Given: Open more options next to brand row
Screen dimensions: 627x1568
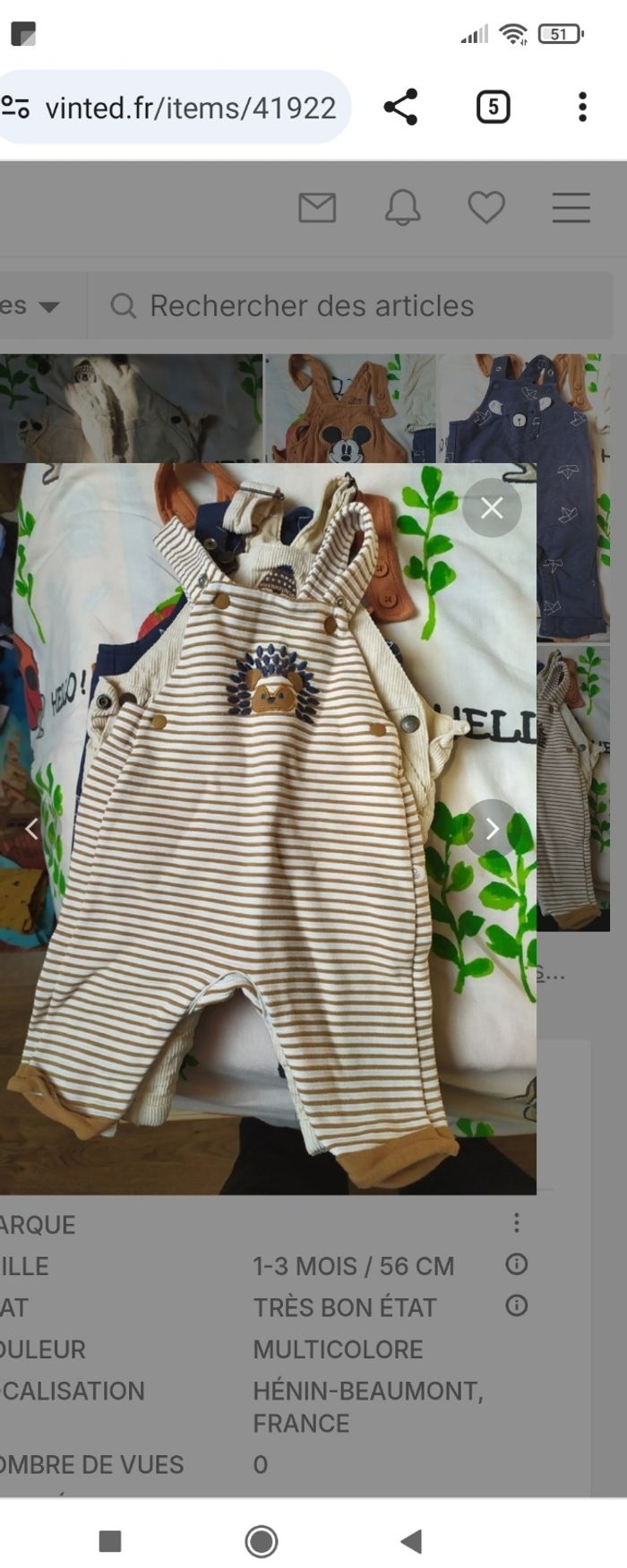Looking at the screenshot, I should [516, 1223].
